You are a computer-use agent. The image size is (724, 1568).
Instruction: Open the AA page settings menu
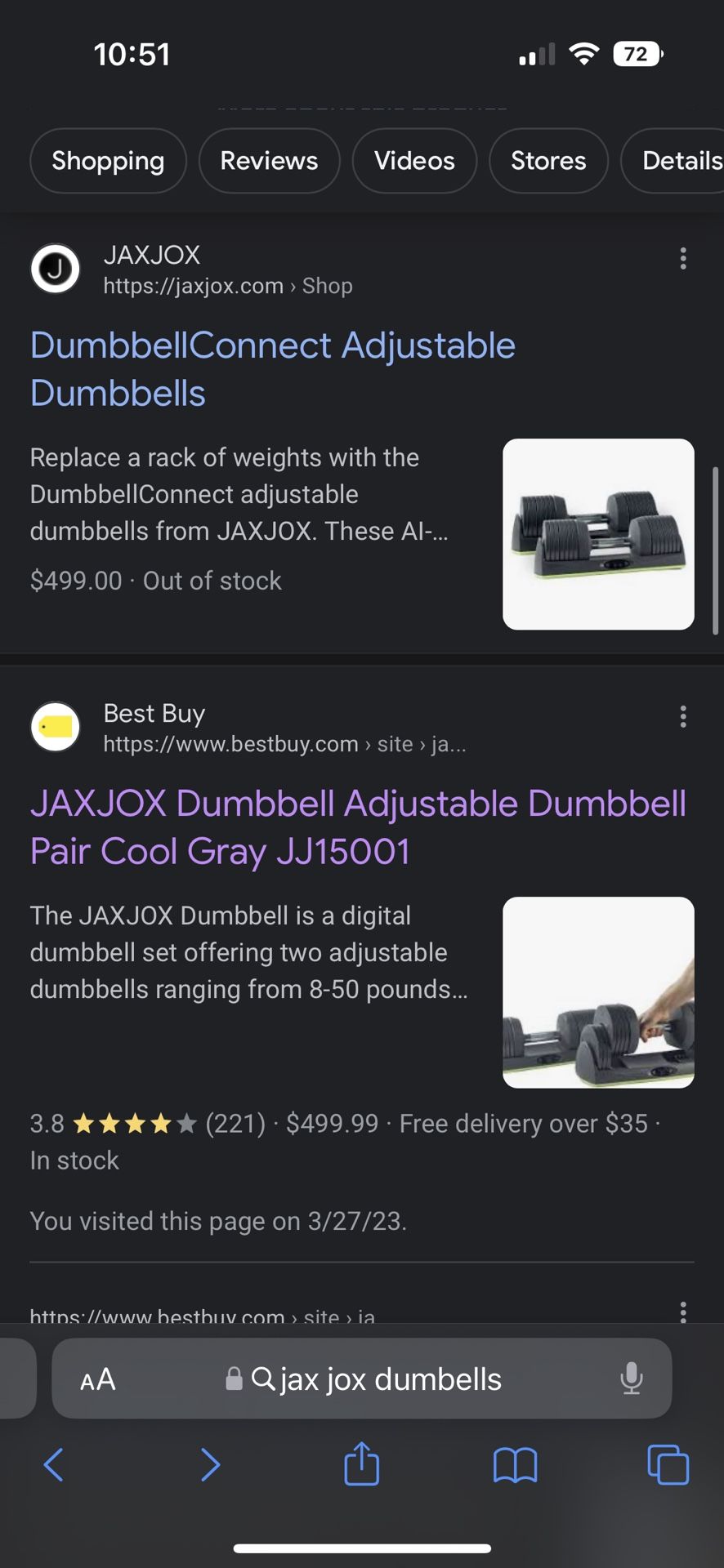(98, 1379)
